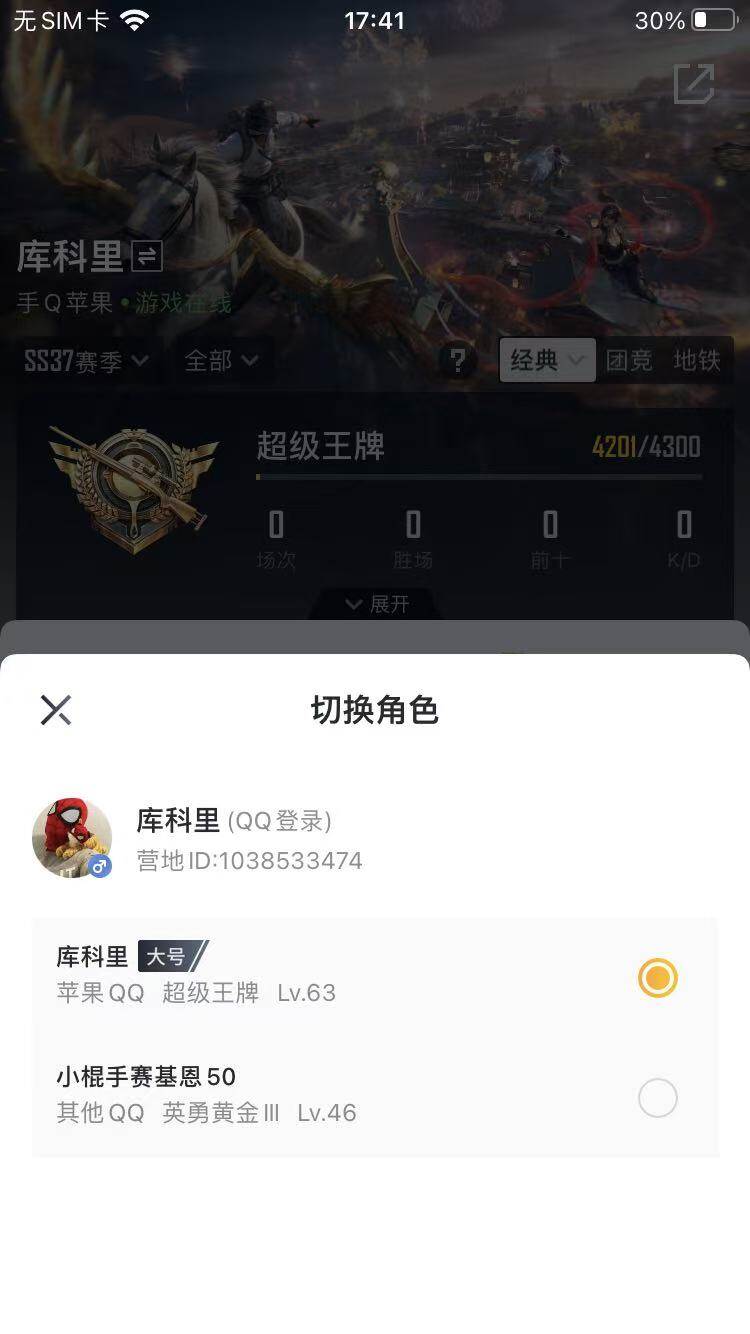The image size is (750, 1334).
Task: Click the male gender icon on avatar
Action: click(x=98, y=866)
